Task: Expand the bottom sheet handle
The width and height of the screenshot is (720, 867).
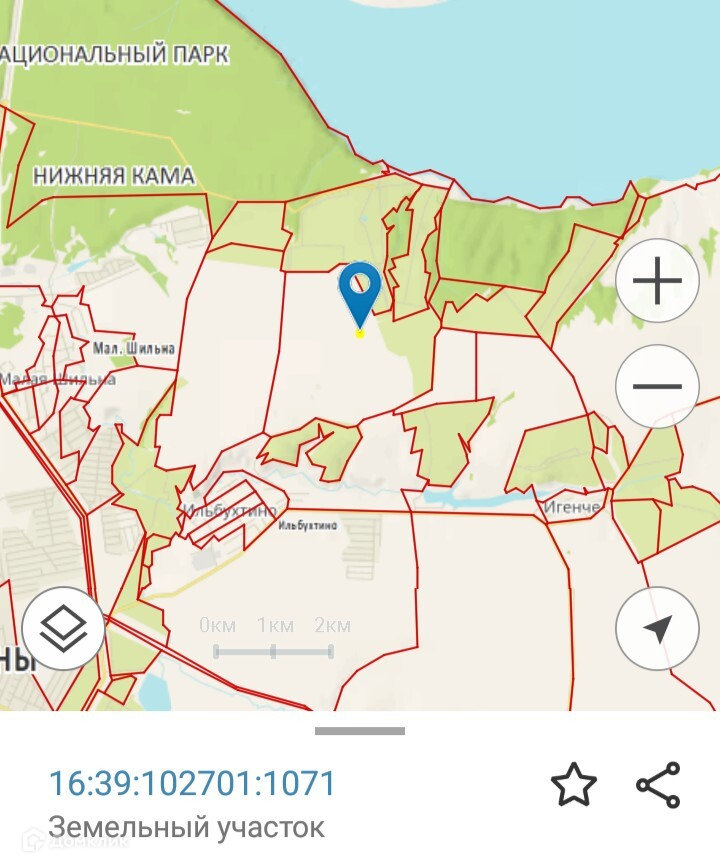Action: (360, 731)
